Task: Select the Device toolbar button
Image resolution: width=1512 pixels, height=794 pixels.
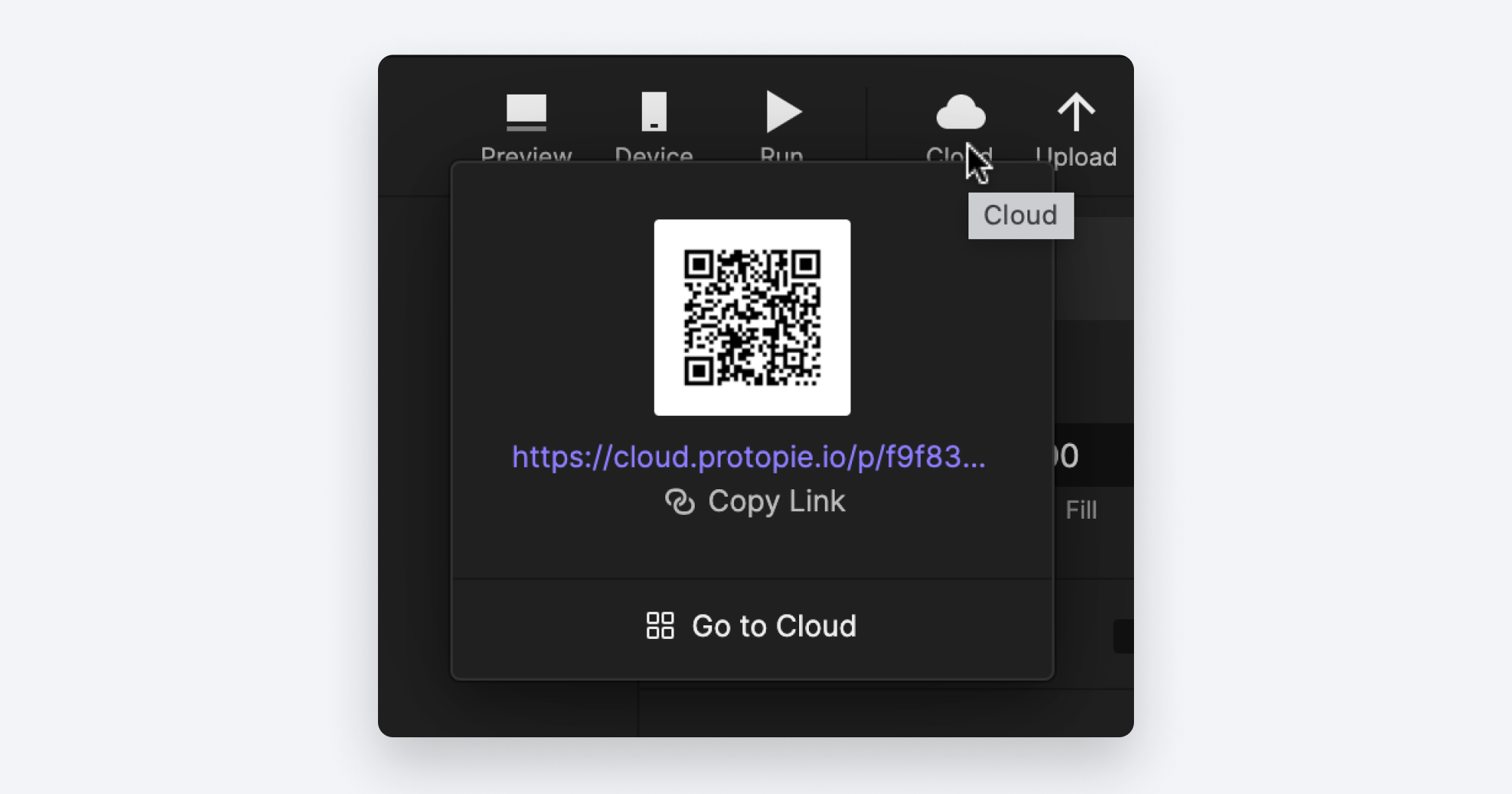Action: pyautogui.click(x=654, y=113)
